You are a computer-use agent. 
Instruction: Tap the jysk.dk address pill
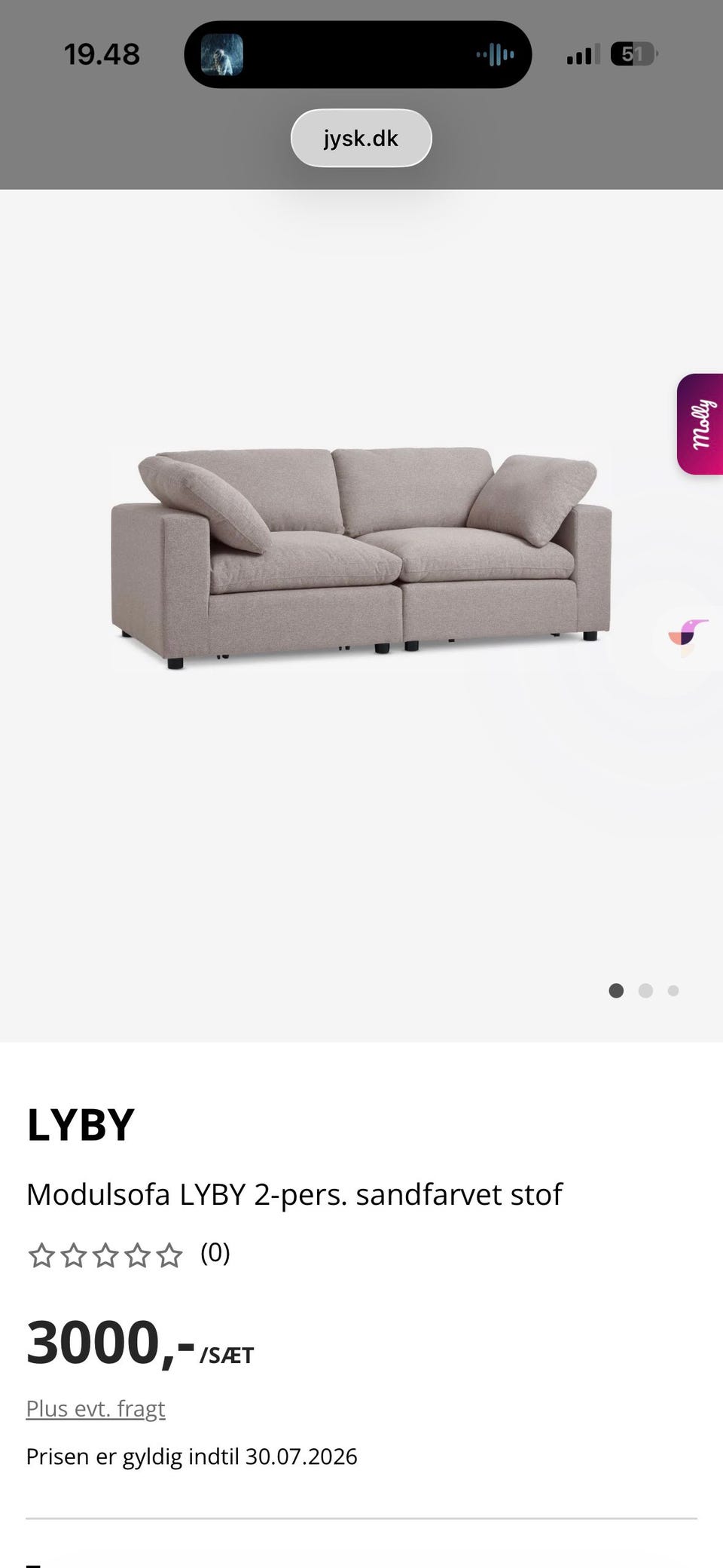click(x=361, y=138)
